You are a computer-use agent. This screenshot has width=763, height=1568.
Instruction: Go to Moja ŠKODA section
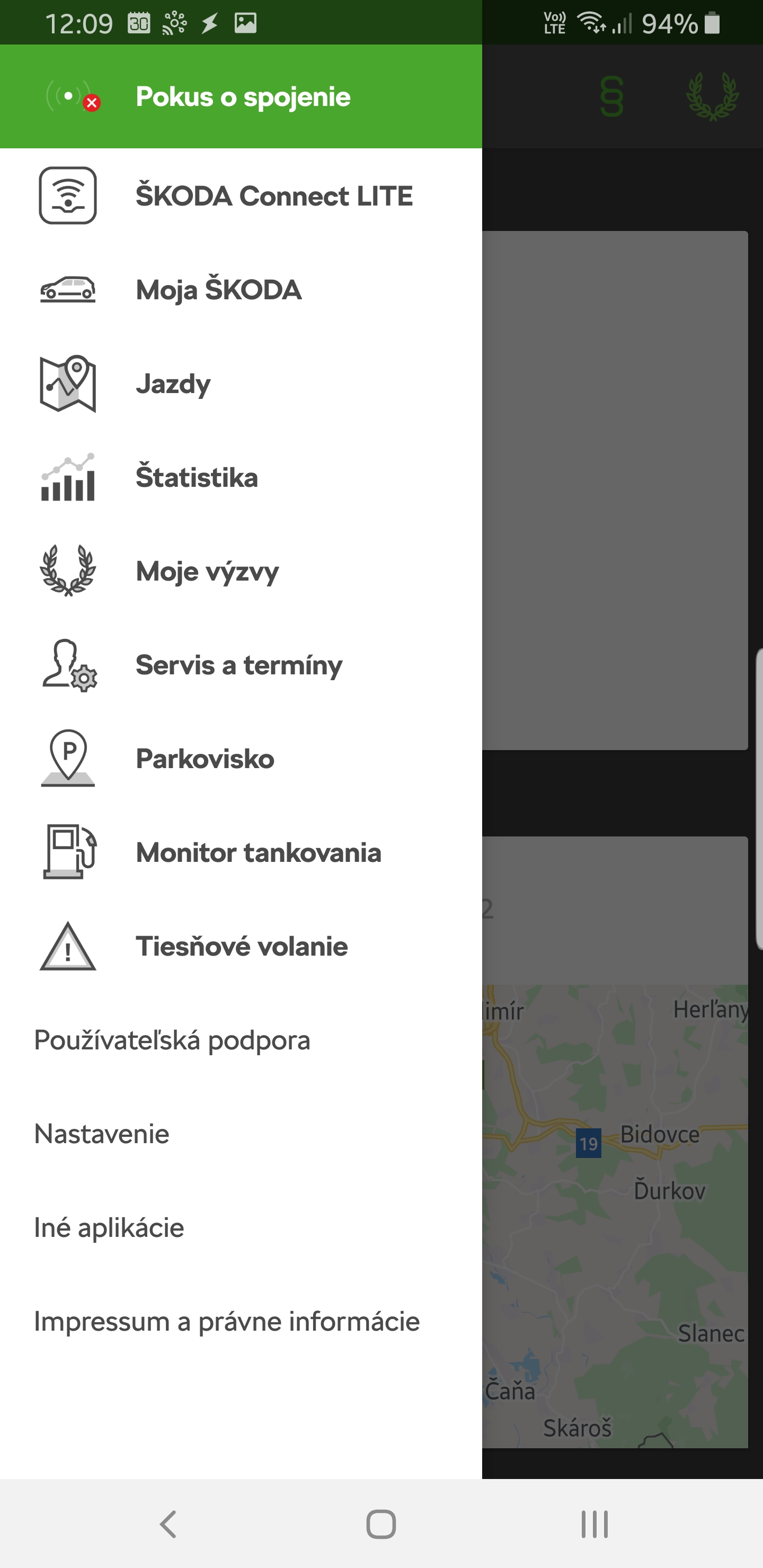point(219,290)
